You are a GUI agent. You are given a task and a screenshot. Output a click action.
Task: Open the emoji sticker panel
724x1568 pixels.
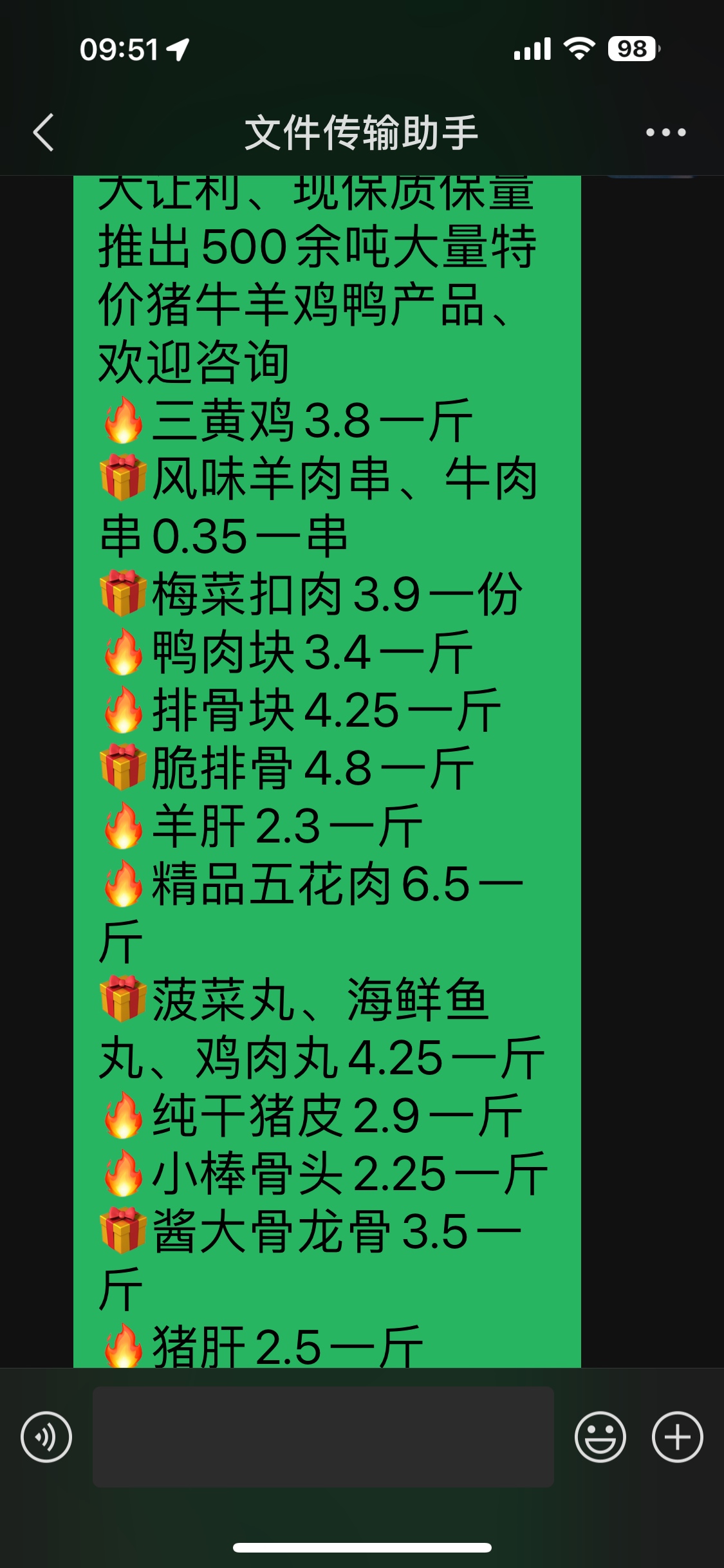[600, 1437]
